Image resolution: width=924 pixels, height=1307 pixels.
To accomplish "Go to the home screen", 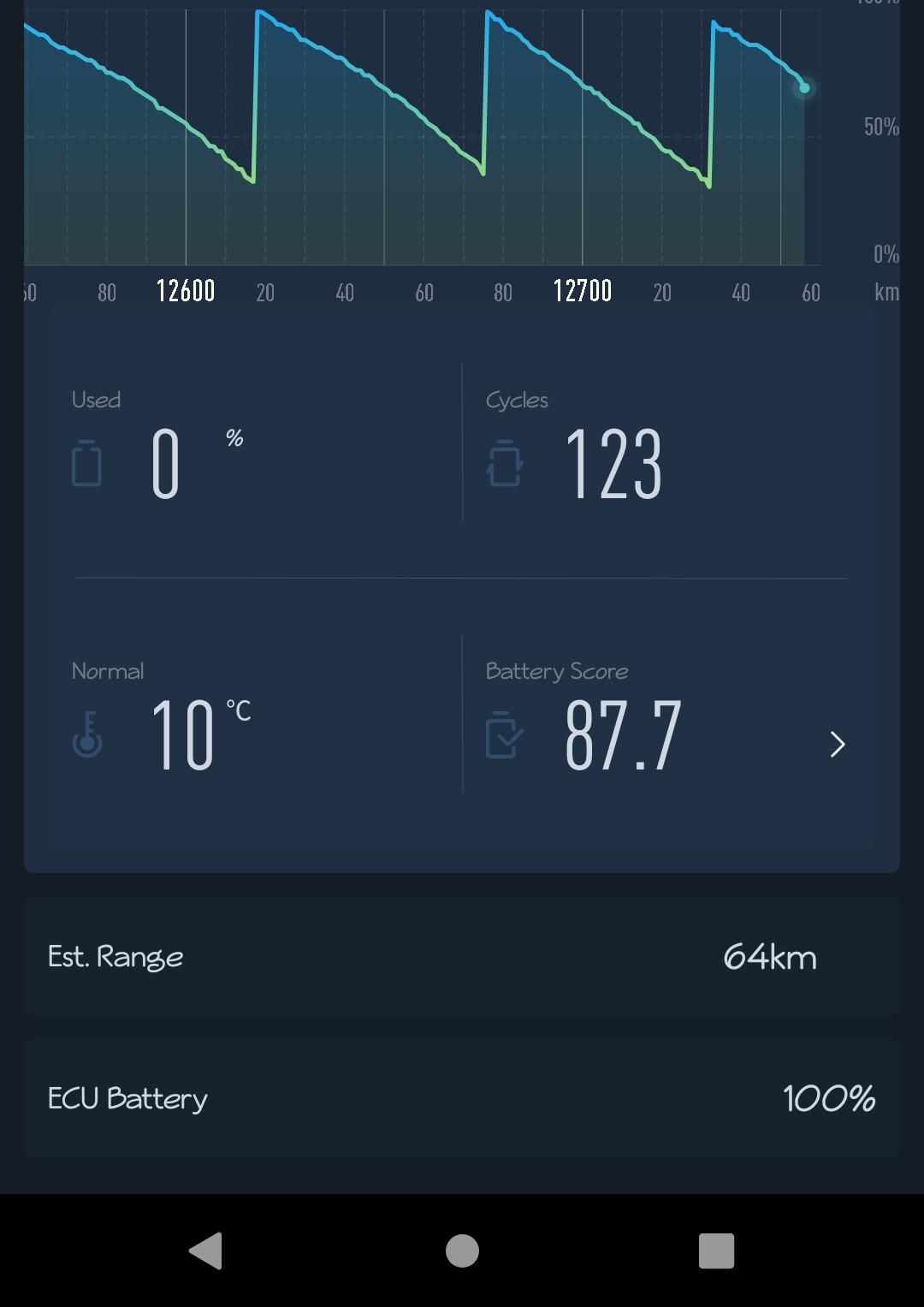I will click(462, 1251).
